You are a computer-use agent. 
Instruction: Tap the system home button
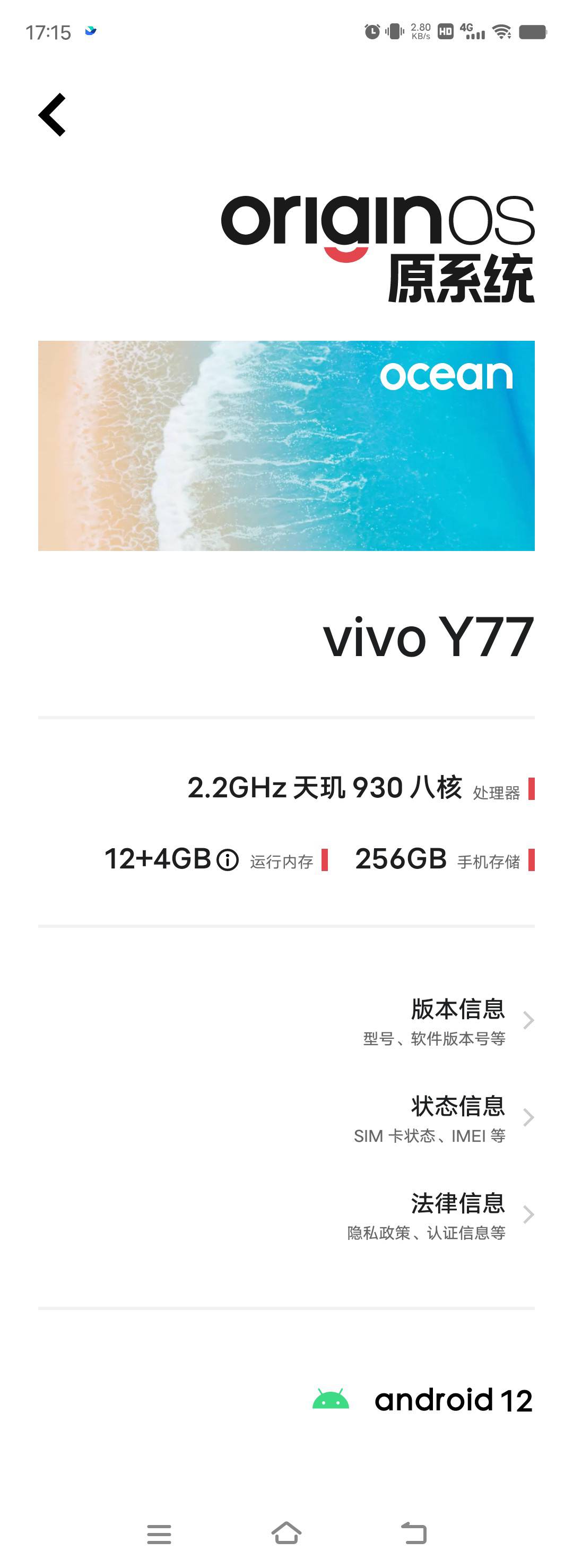[x=286, y=1533]
